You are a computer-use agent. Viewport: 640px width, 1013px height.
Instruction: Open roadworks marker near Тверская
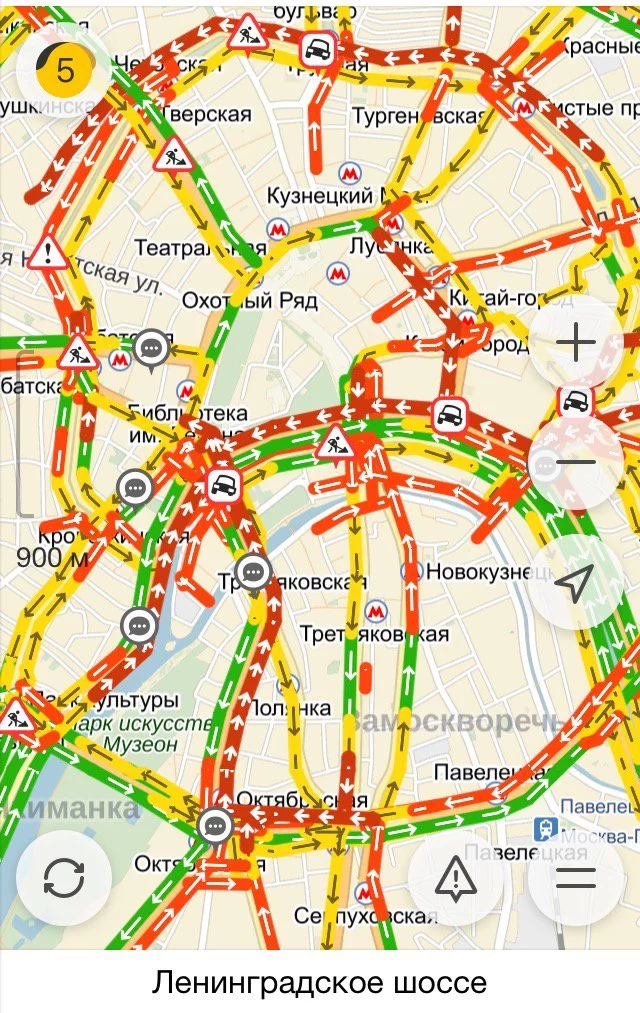(173, 155)
